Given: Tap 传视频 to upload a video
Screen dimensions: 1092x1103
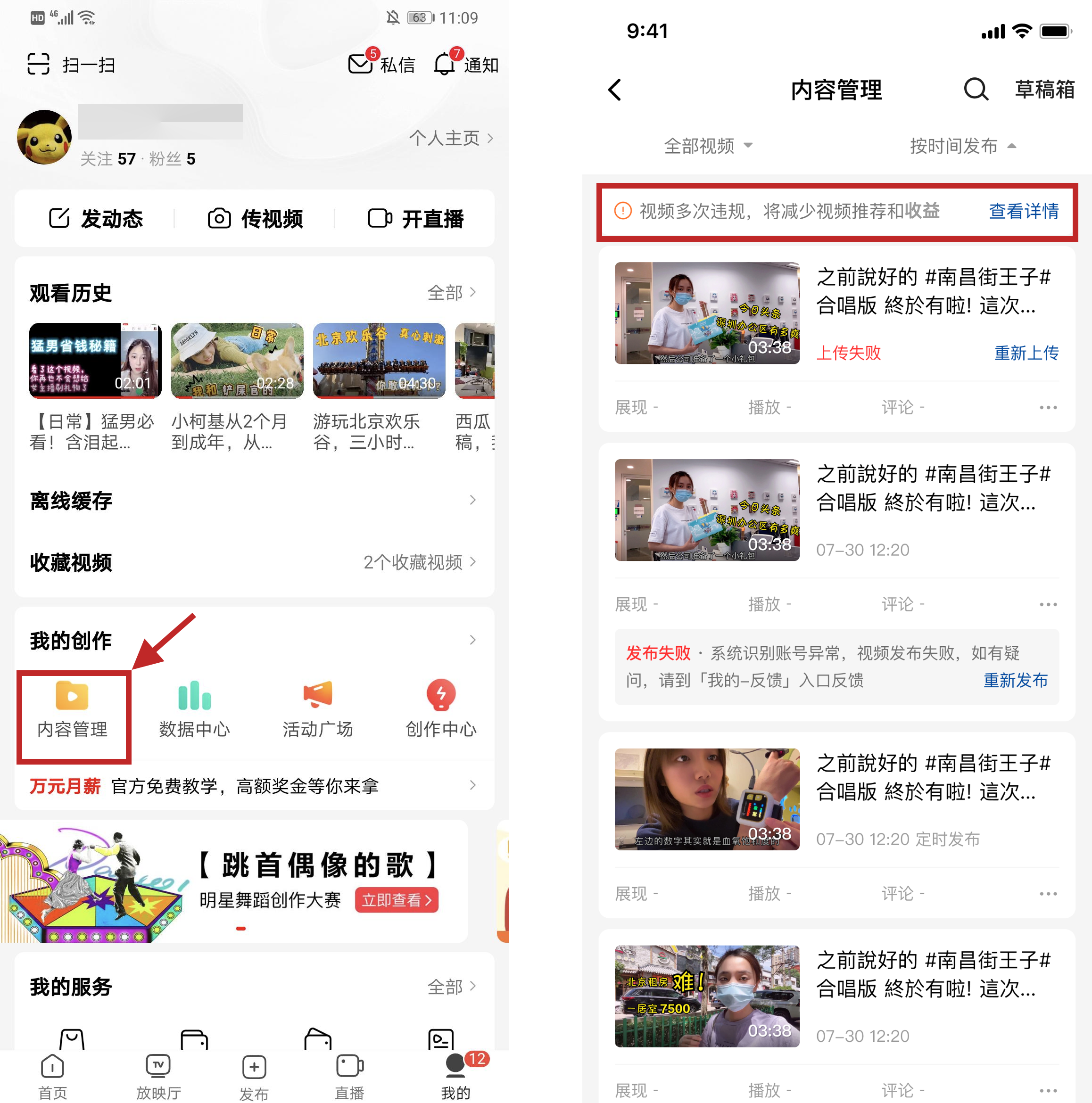Looking at the screenshot, I should click(255, 219).
